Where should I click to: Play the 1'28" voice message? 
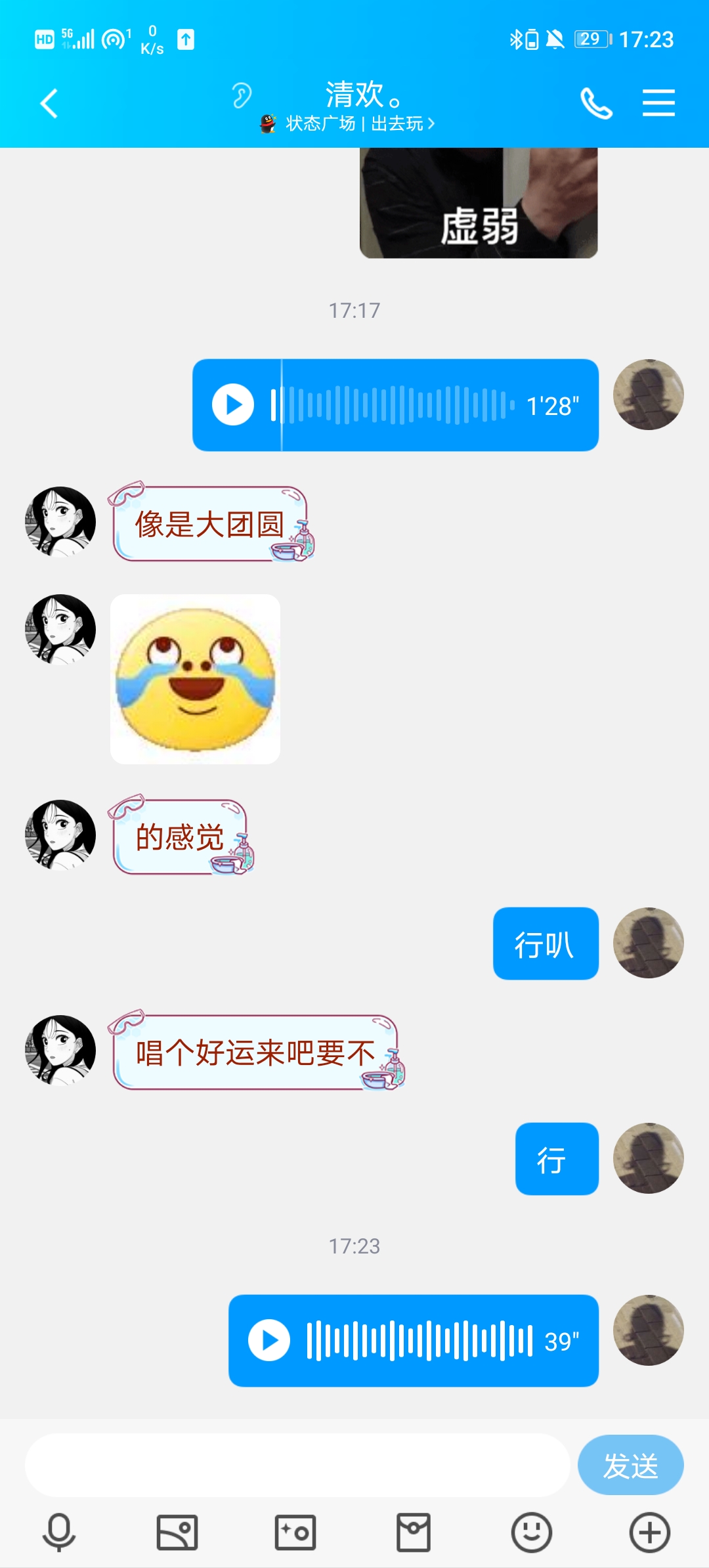233,405
